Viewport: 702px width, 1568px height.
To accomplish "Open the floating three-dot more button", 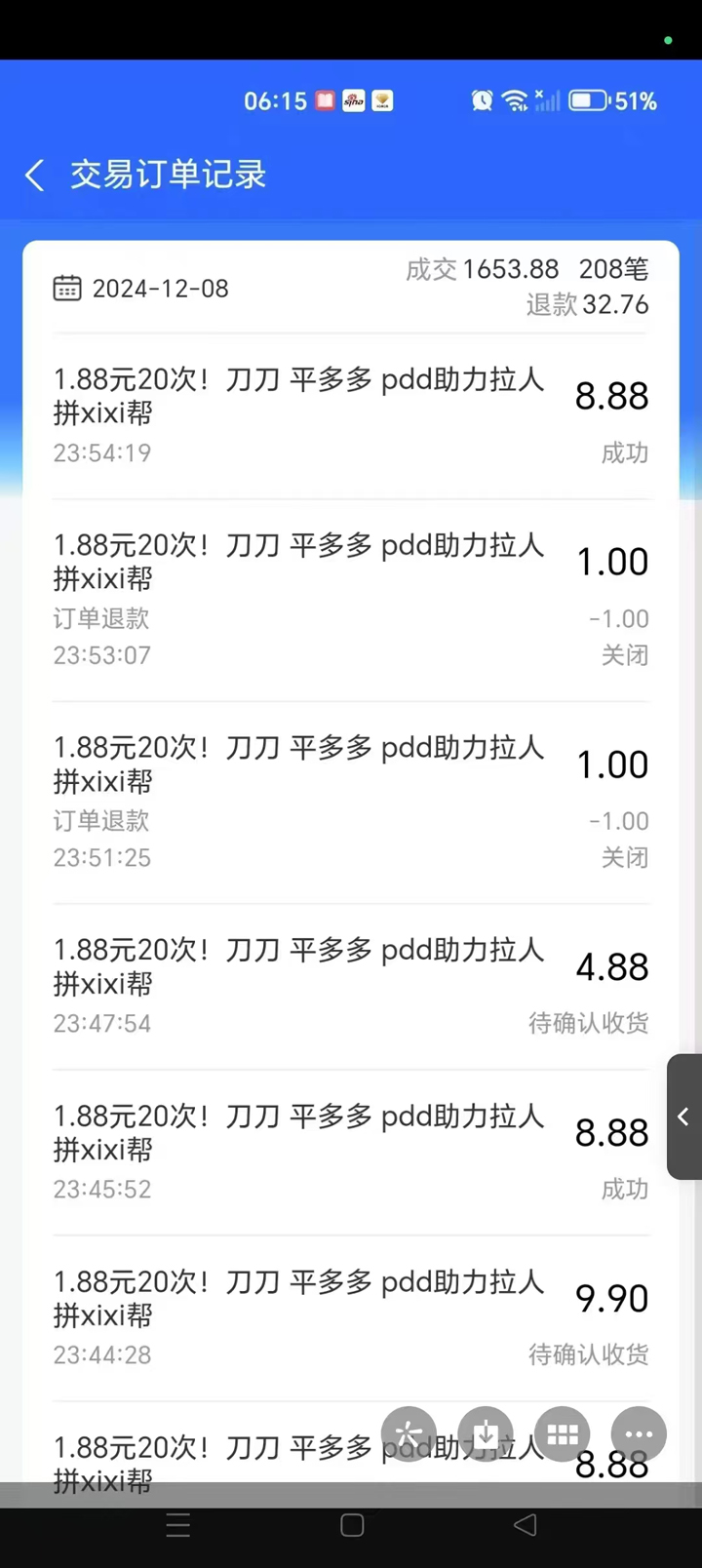I will click(639, 1433).
